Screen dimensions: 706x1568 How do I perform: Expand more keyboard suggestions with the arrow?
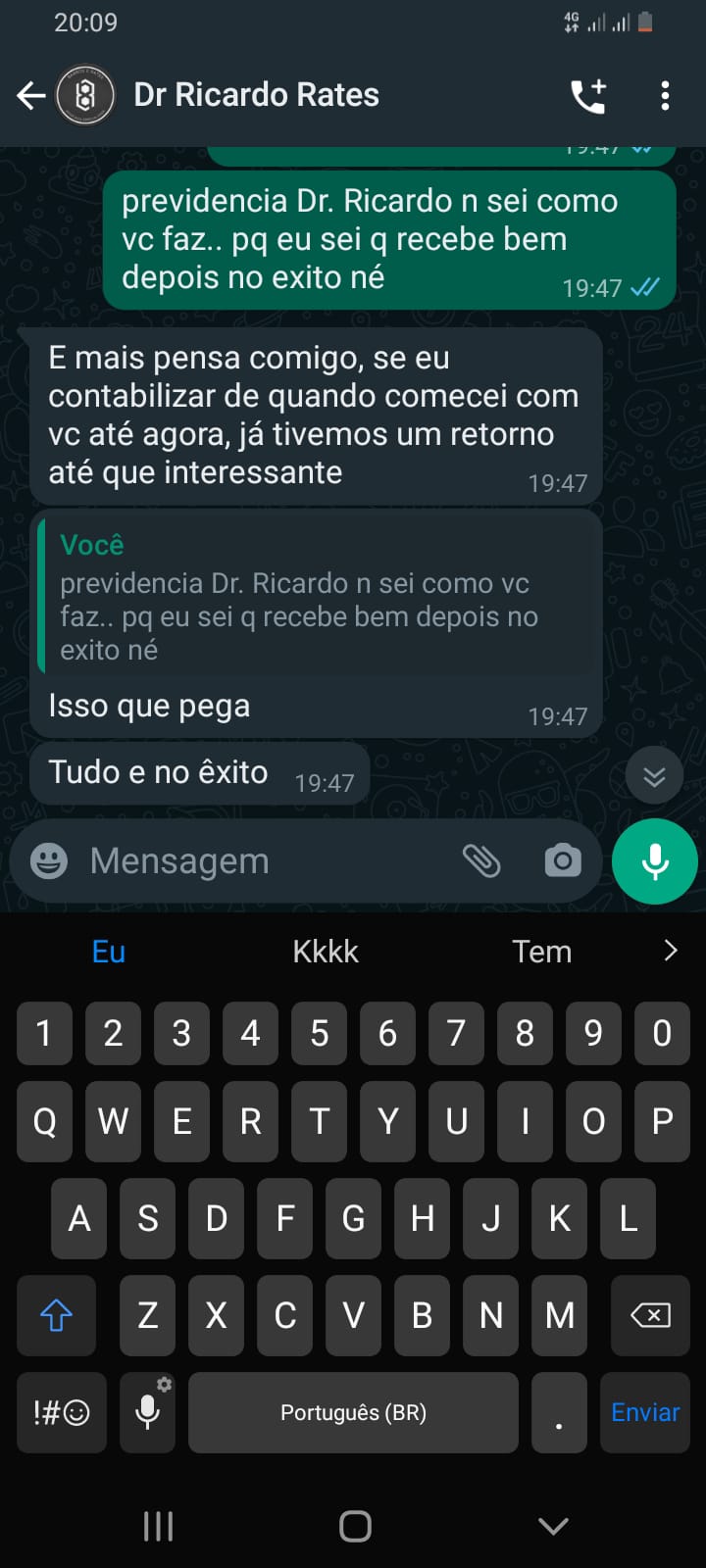tap(670, 951)
